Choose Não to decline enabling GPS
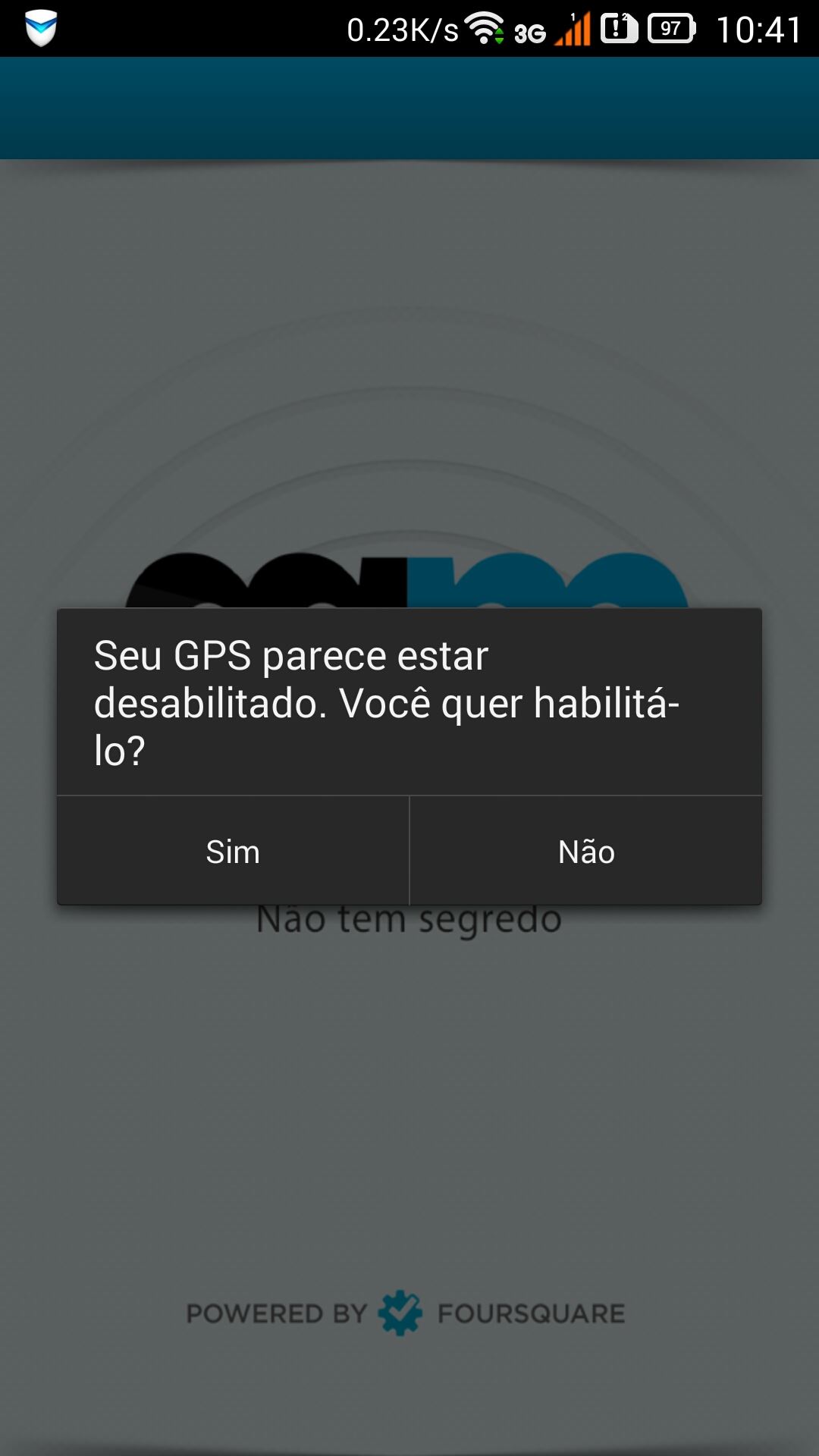This screenshot has width=819, height=1456. pyautogui.click(x=586, y=851)
